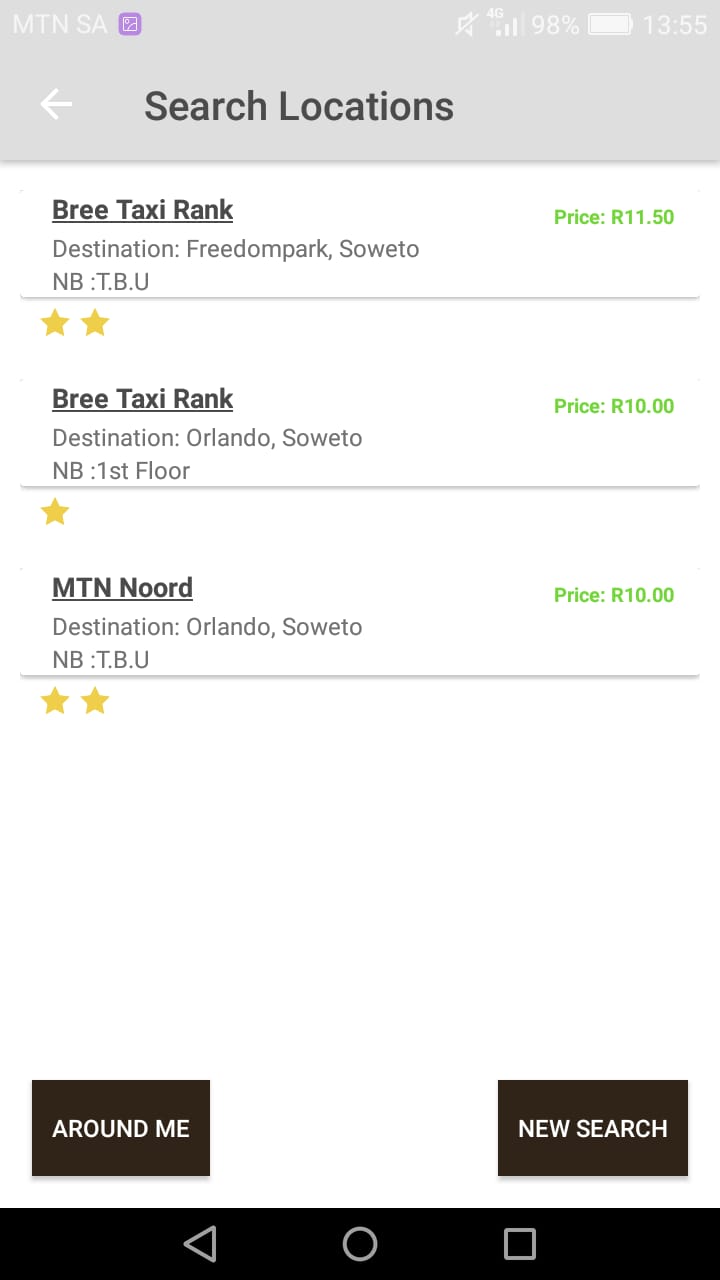Image resolution: width=720 pixels, height=1280 pixels.
Task: Tap the Around Me button
Action: [121, 1128]
